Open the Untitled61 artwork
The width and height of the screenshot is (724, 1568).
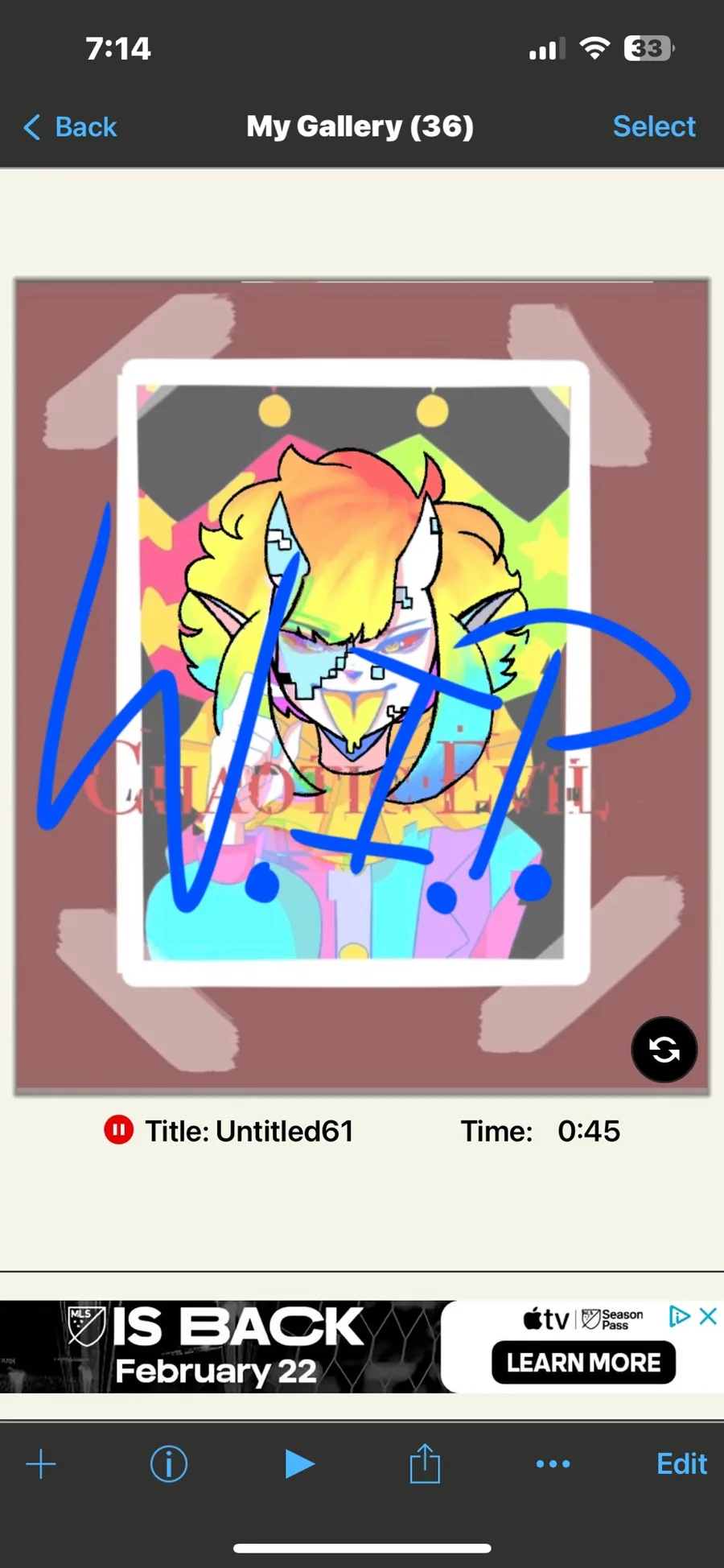click(x=361, y=684)
